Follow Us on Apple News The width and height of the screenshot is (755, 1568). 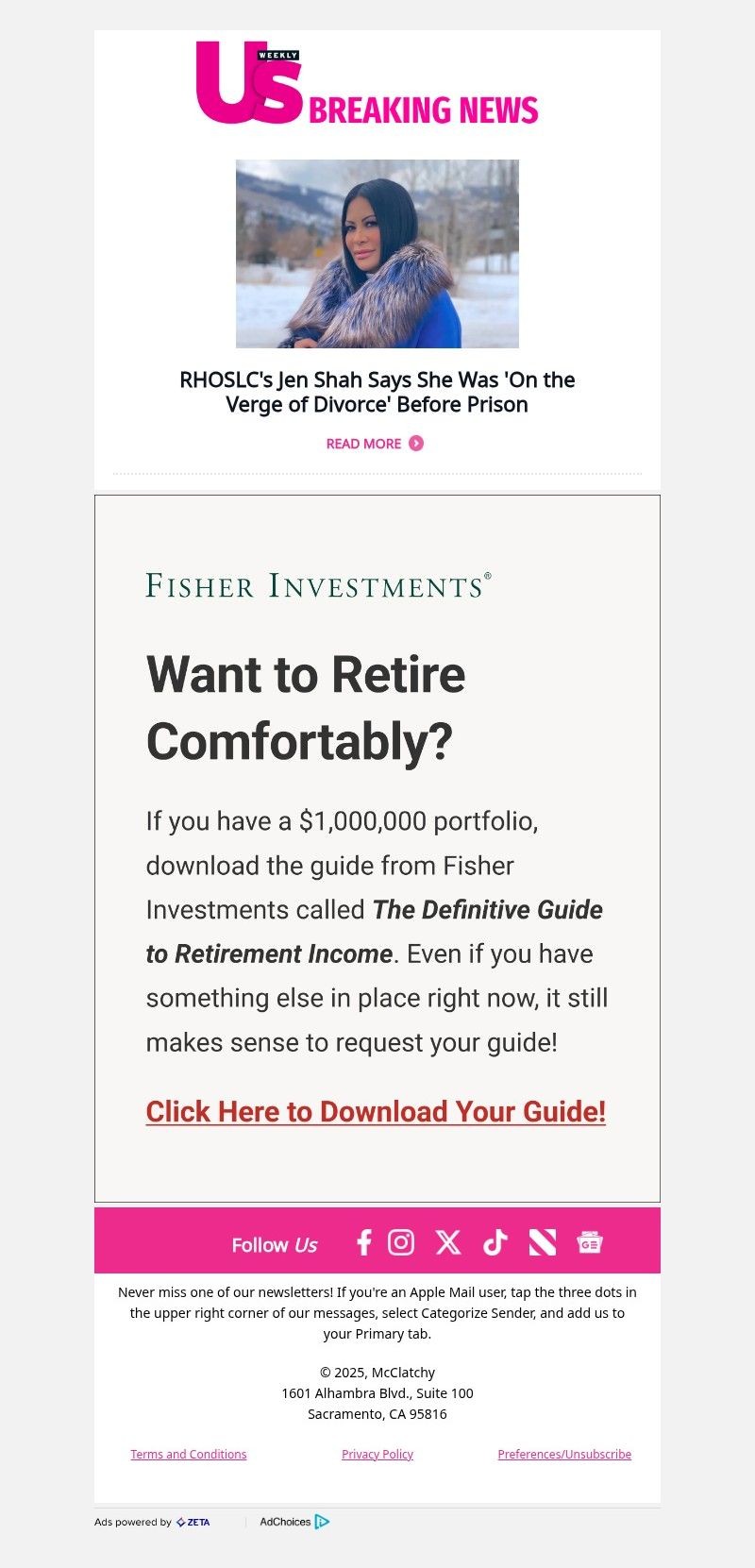click(x=543, y=1242)
